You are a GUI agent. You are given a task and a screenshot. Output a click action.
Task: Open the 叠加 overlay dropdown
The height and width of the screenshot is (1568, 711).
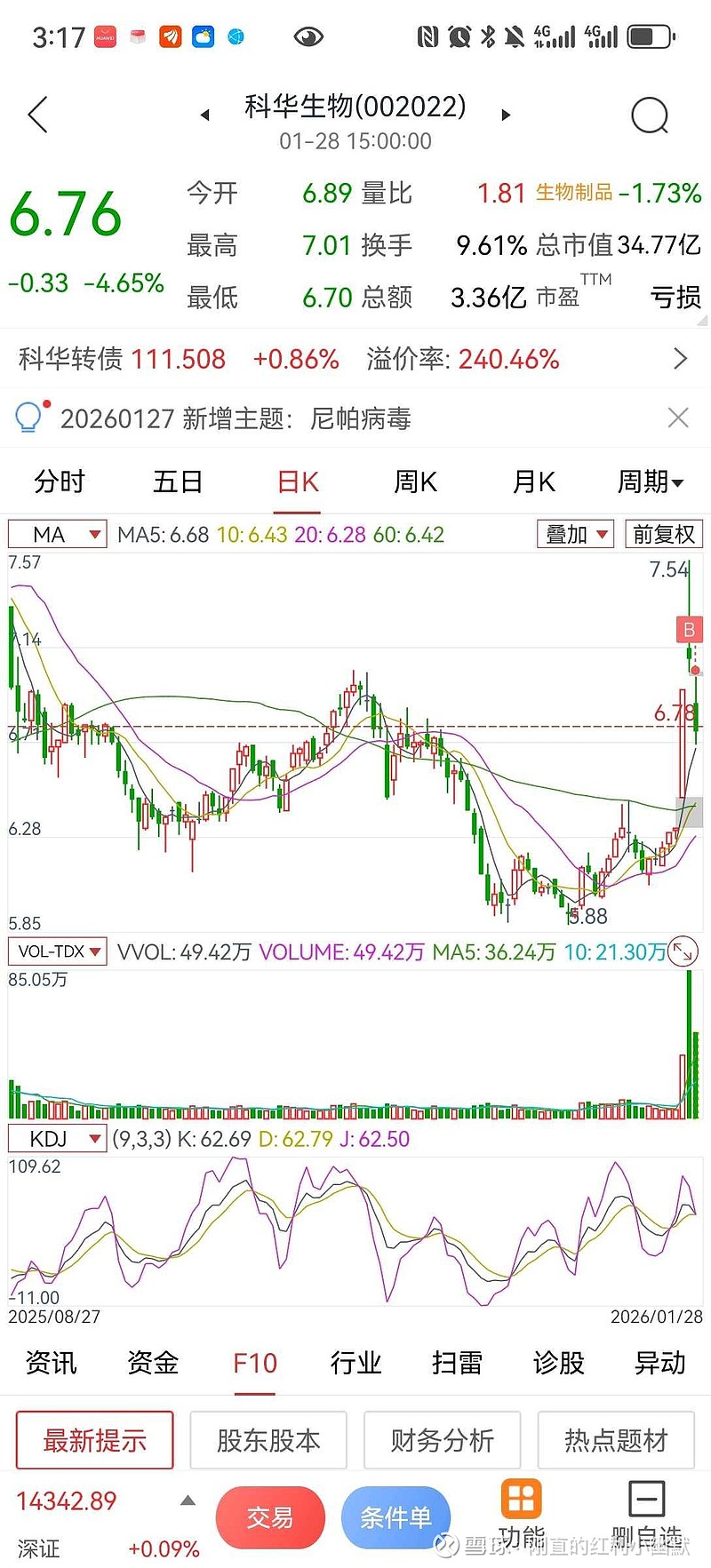tap(573, 534)
